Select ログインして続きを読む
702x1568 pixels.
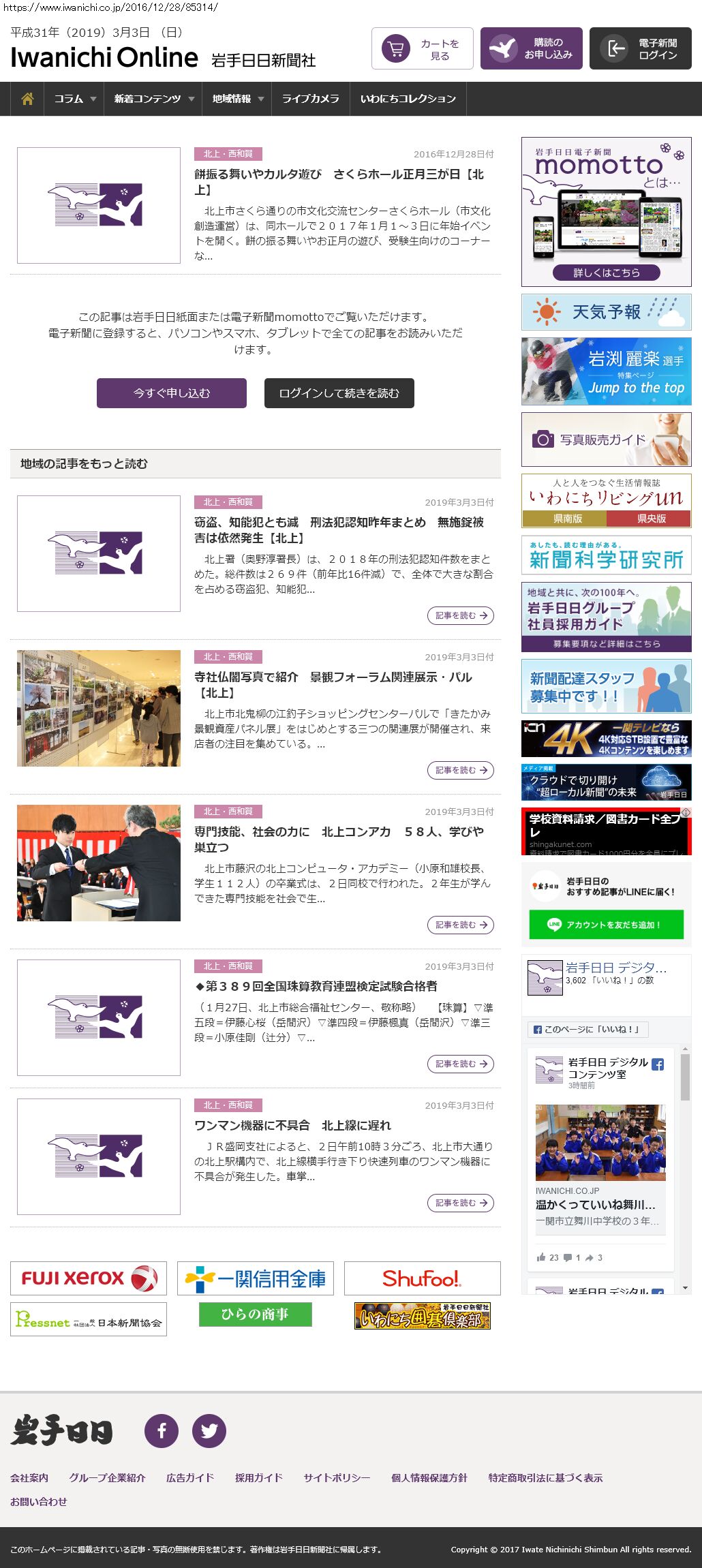339,393
